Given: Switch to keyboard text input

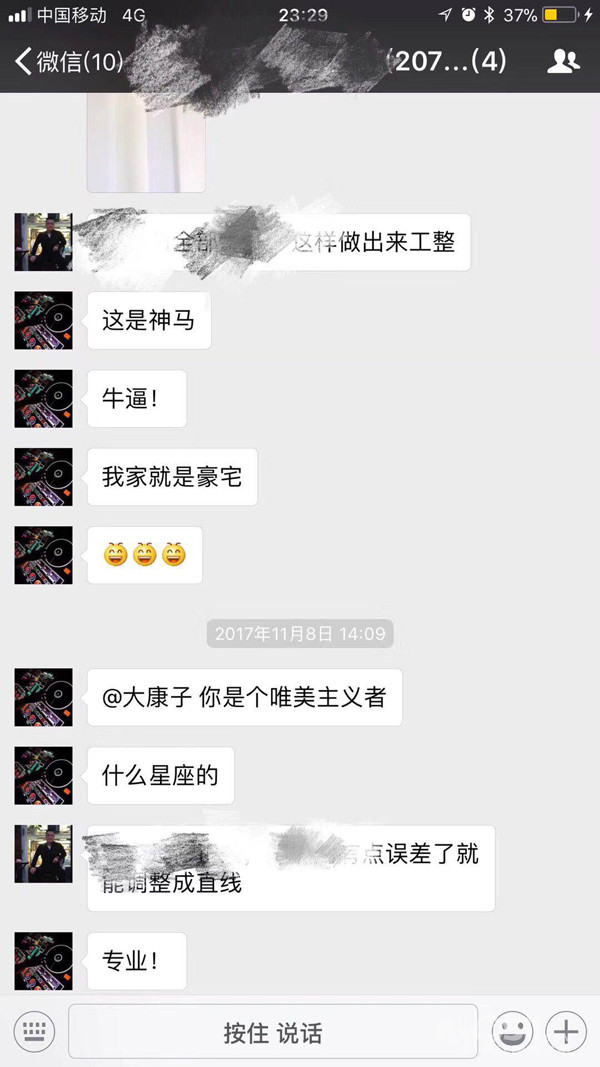Looking at the screenshot, I should click(x=33, y=1031).
